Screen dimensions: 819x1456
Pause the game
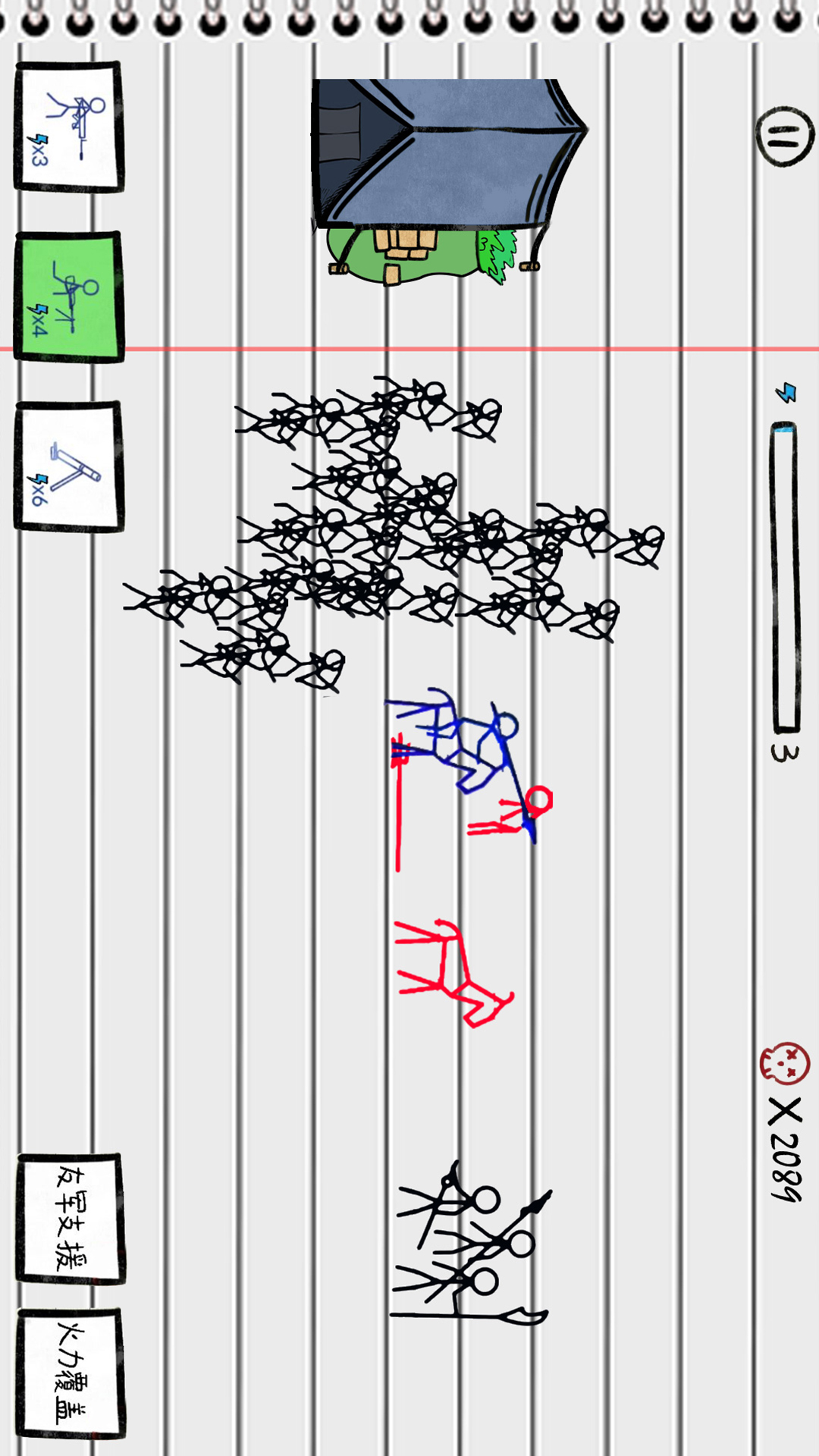[x=784, y=137]
